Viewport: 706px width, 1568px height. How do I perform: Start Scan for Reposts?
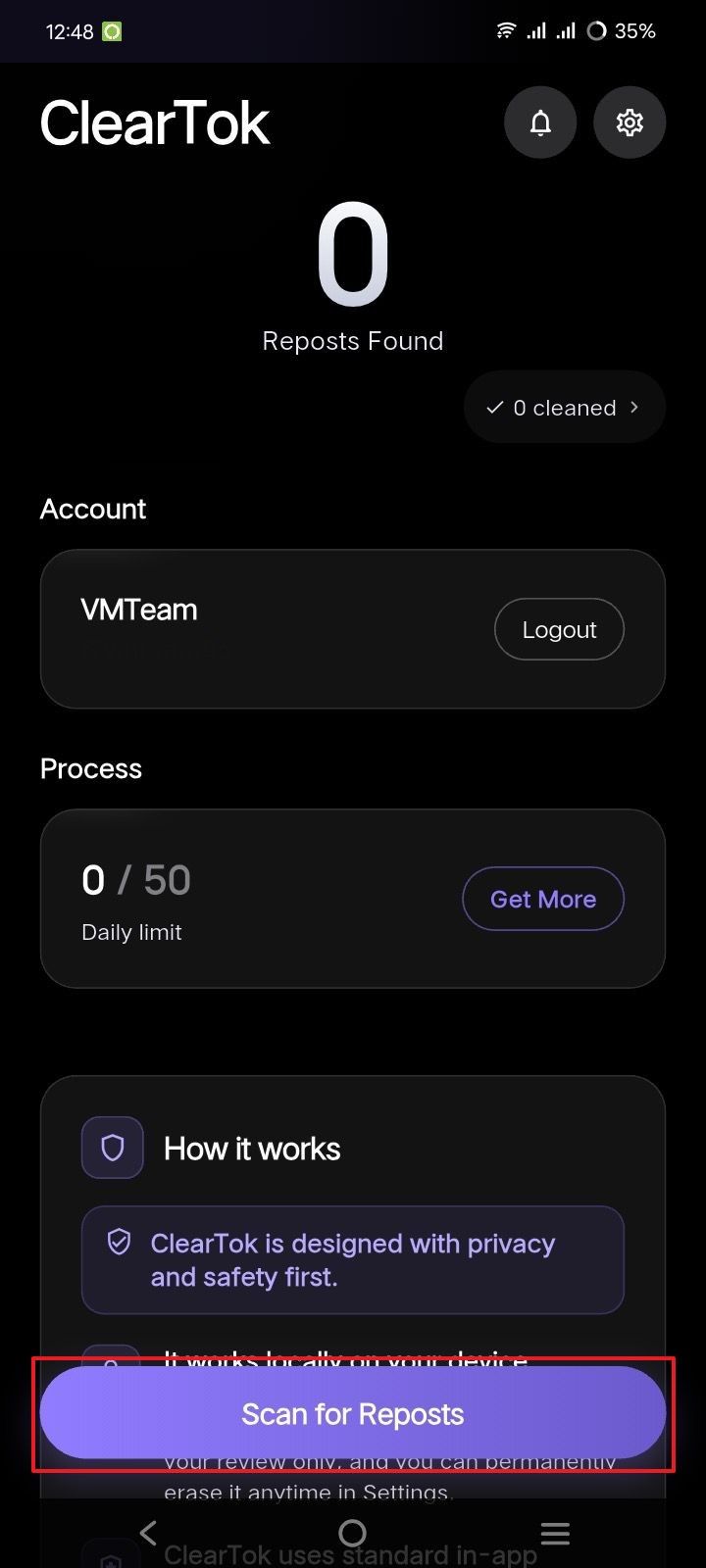pos(353,1413)
